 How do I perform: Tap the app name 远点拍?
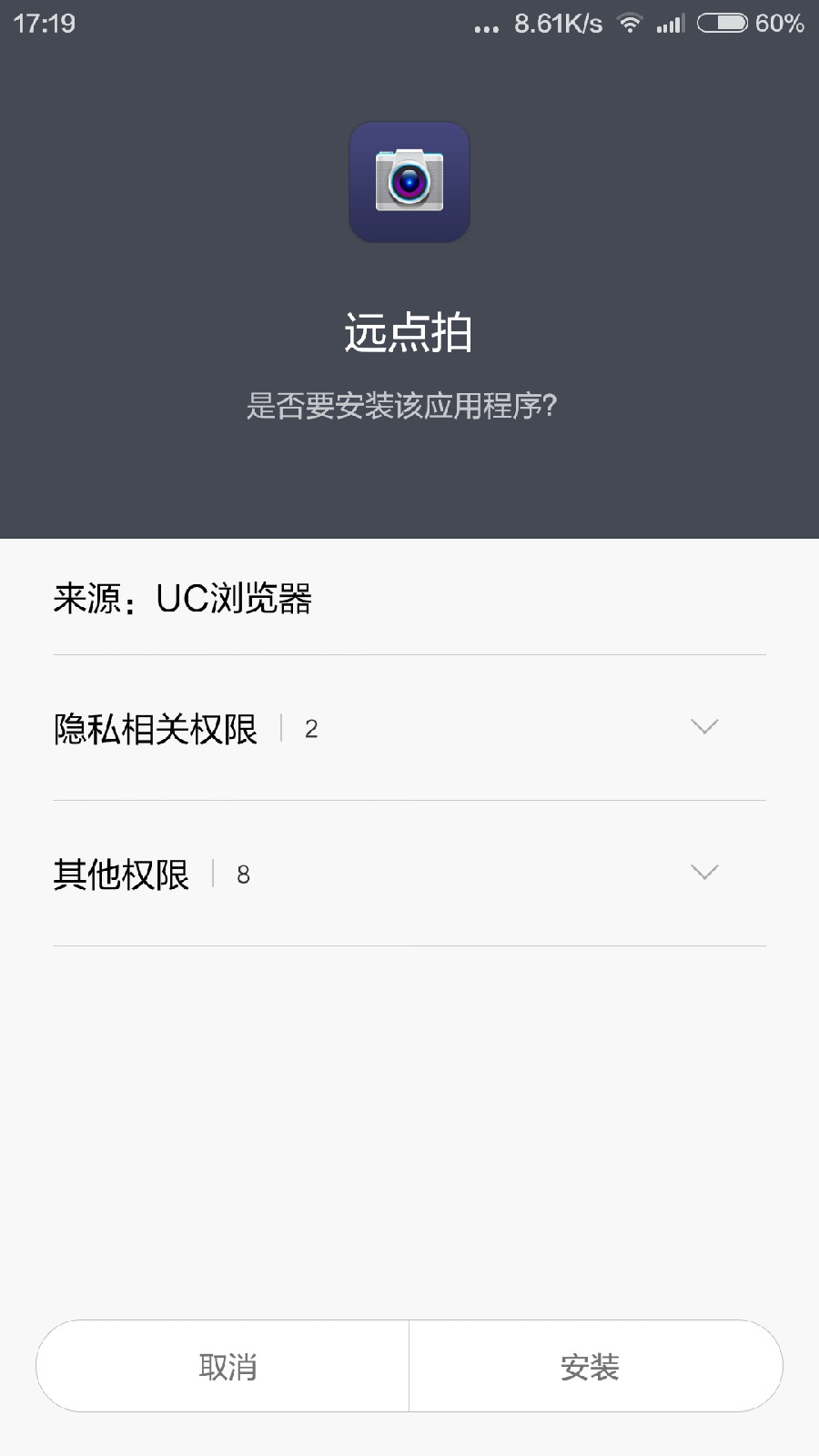[x=409, y=334]
